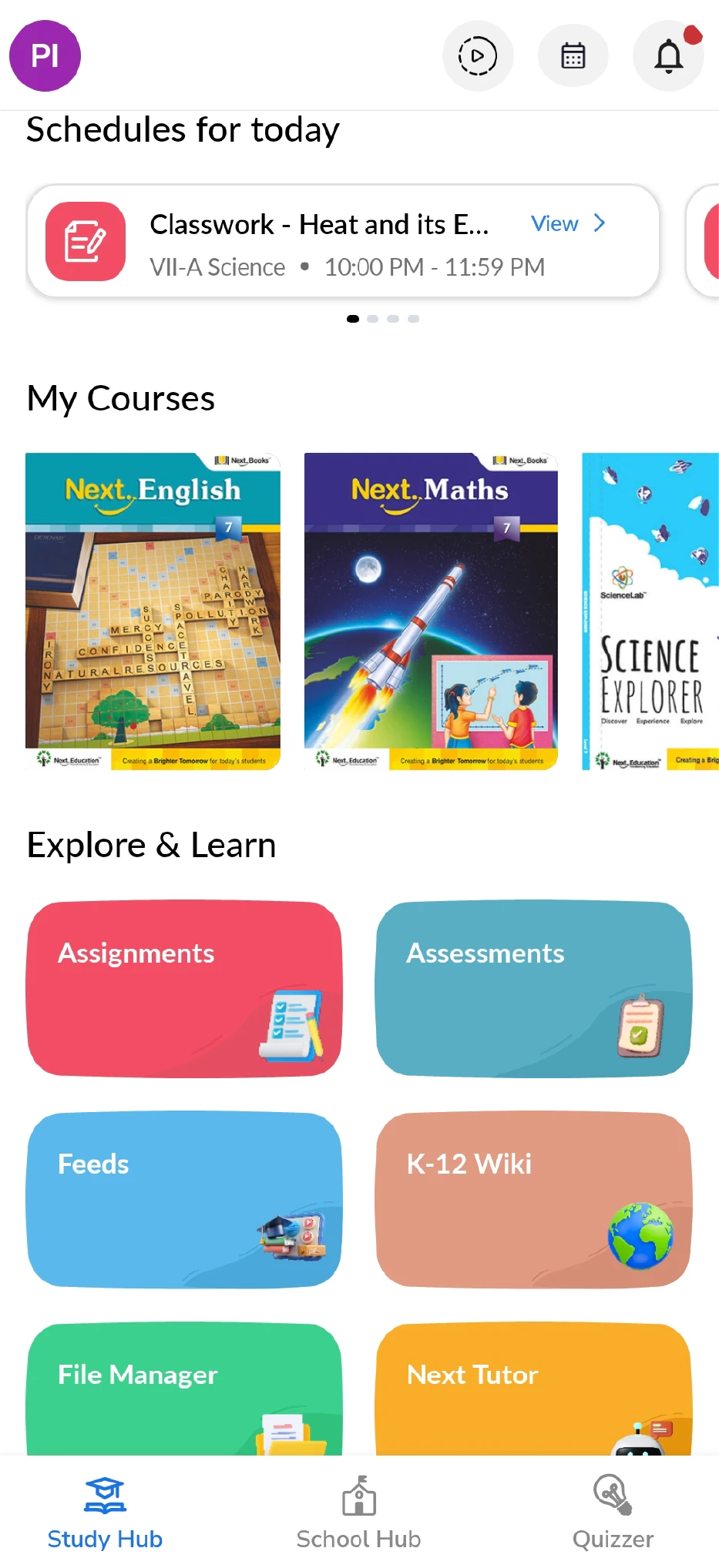Open the Assessments card

coord(533,989)
